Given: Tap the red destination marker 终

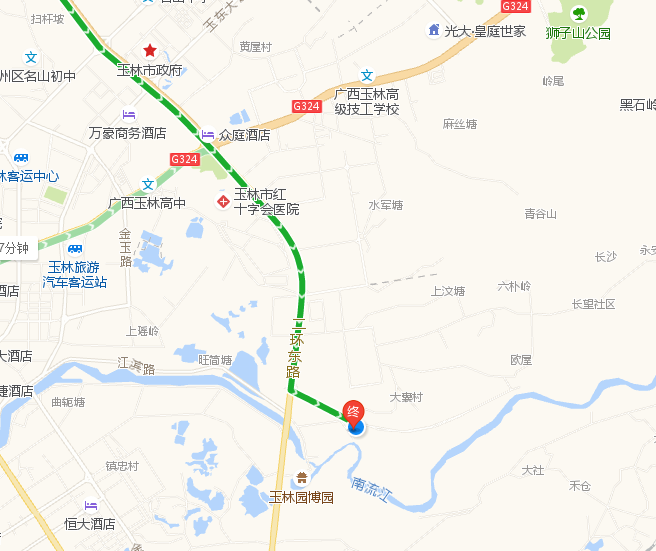Looking at the screenshot, I should 353,412.
